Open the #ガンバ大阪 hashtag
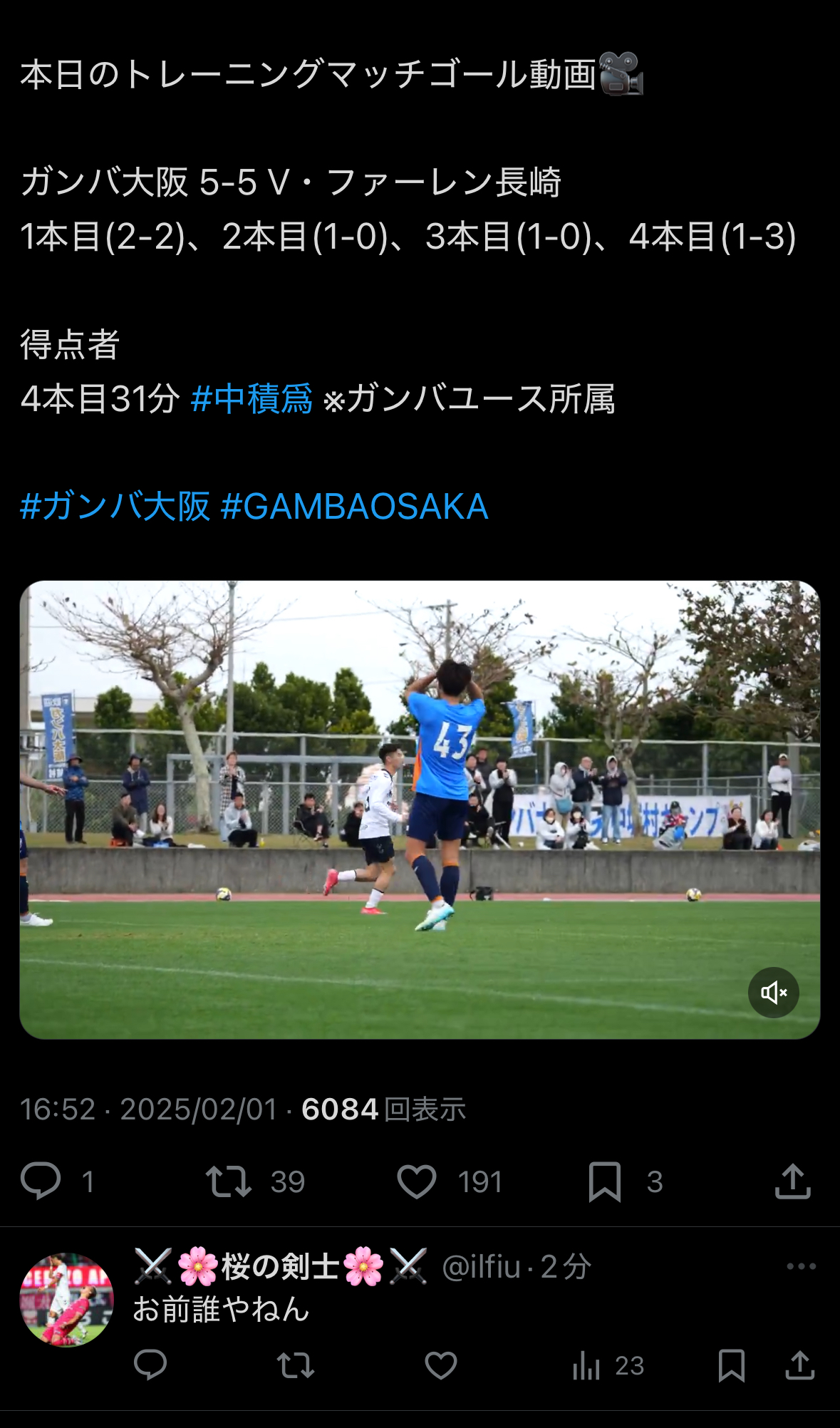The image size is (840, 1428). coord(115,507)
